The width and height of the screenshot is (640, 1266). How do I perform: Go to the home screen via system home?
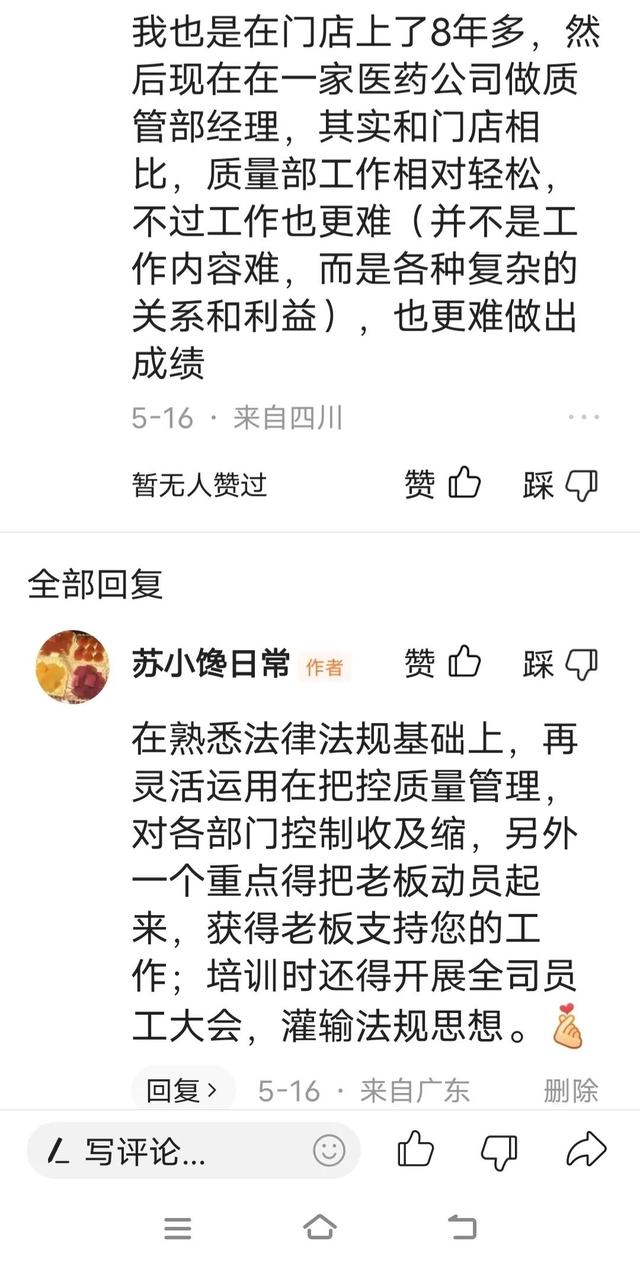(319, 1227)
